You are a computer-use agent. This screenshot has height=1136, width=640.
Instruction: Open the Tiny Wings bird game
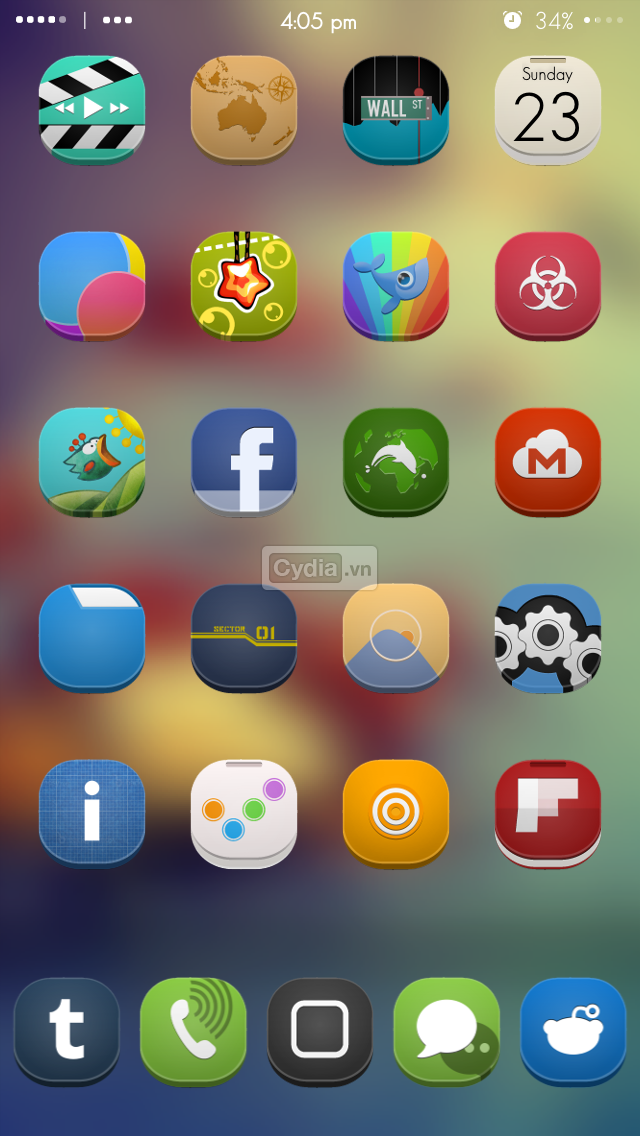click(x=92, y=461)
